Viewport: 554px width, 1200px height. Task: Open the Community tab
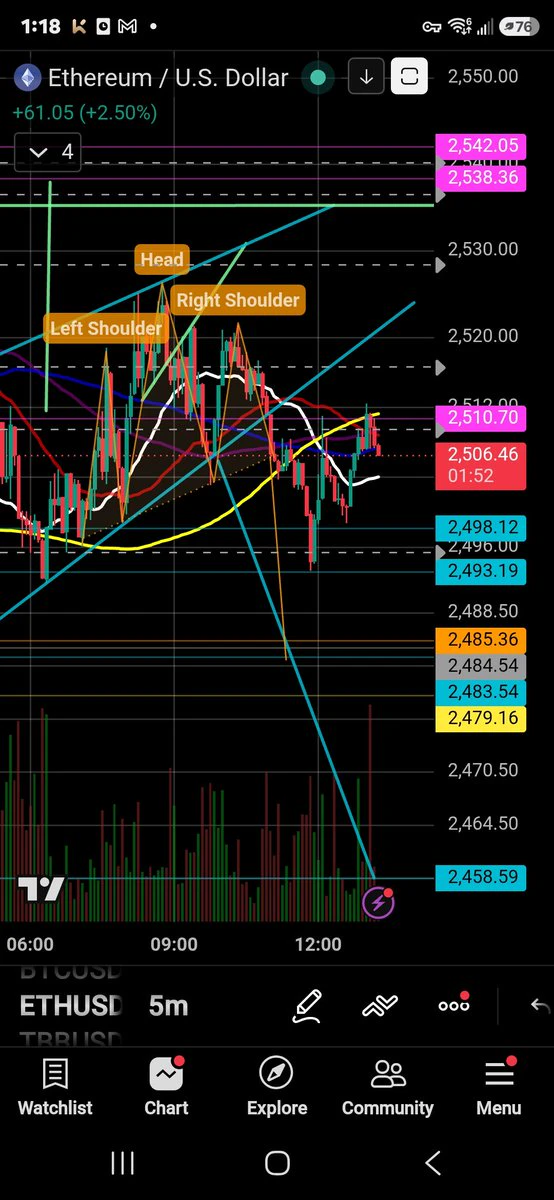tap(388, 1087)
